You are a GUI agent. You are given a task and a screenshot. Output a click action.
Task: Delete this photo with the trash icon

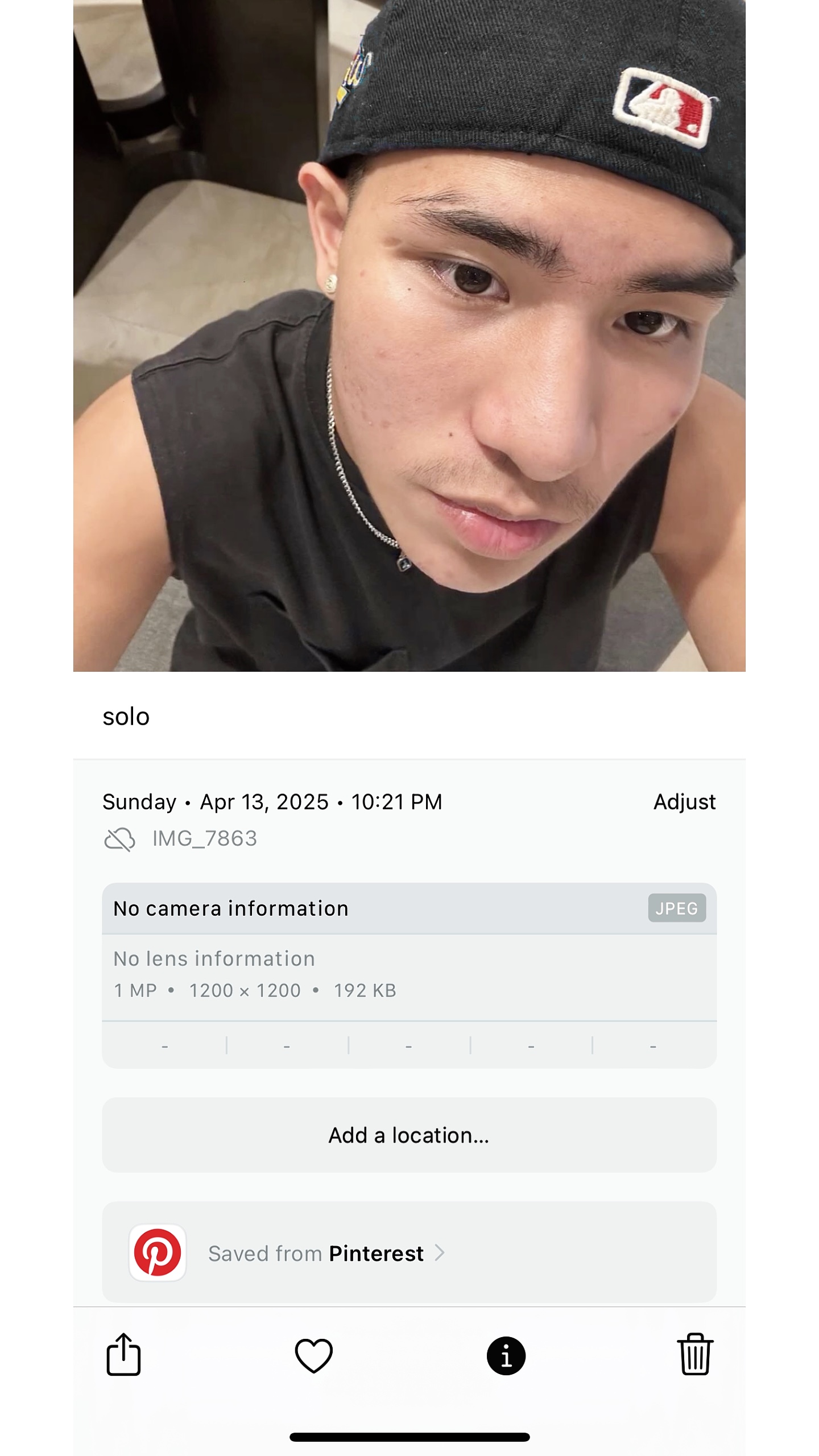695,1354
